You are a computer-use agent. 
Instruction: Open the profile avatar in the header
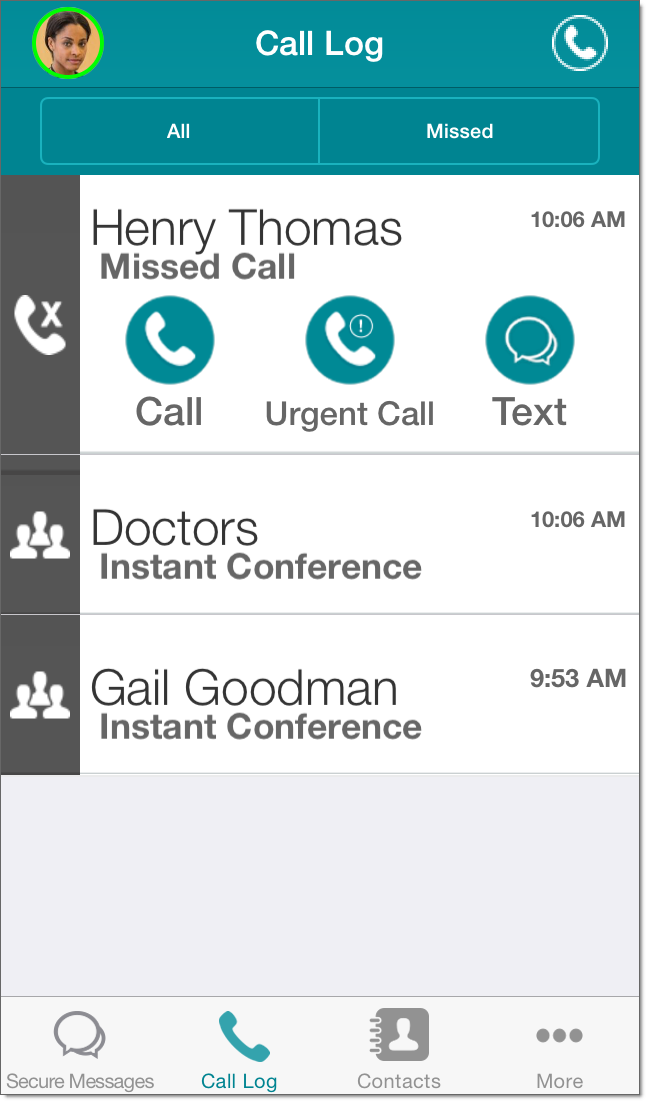click(x=68, y=44)
